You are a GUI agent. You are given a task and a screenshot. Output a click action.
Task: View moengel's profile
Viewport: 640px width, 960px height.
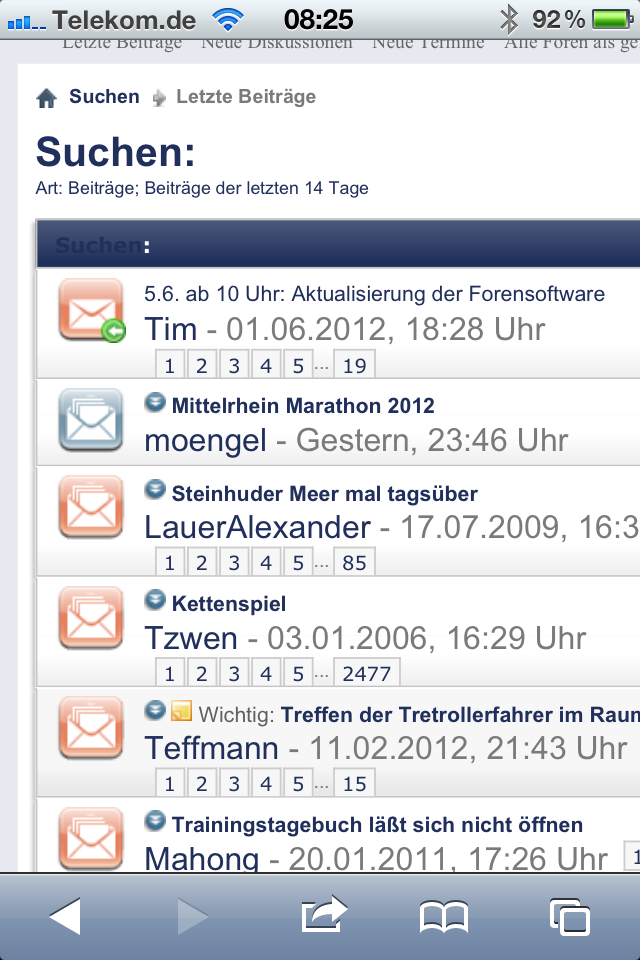(x=205, y=440)
